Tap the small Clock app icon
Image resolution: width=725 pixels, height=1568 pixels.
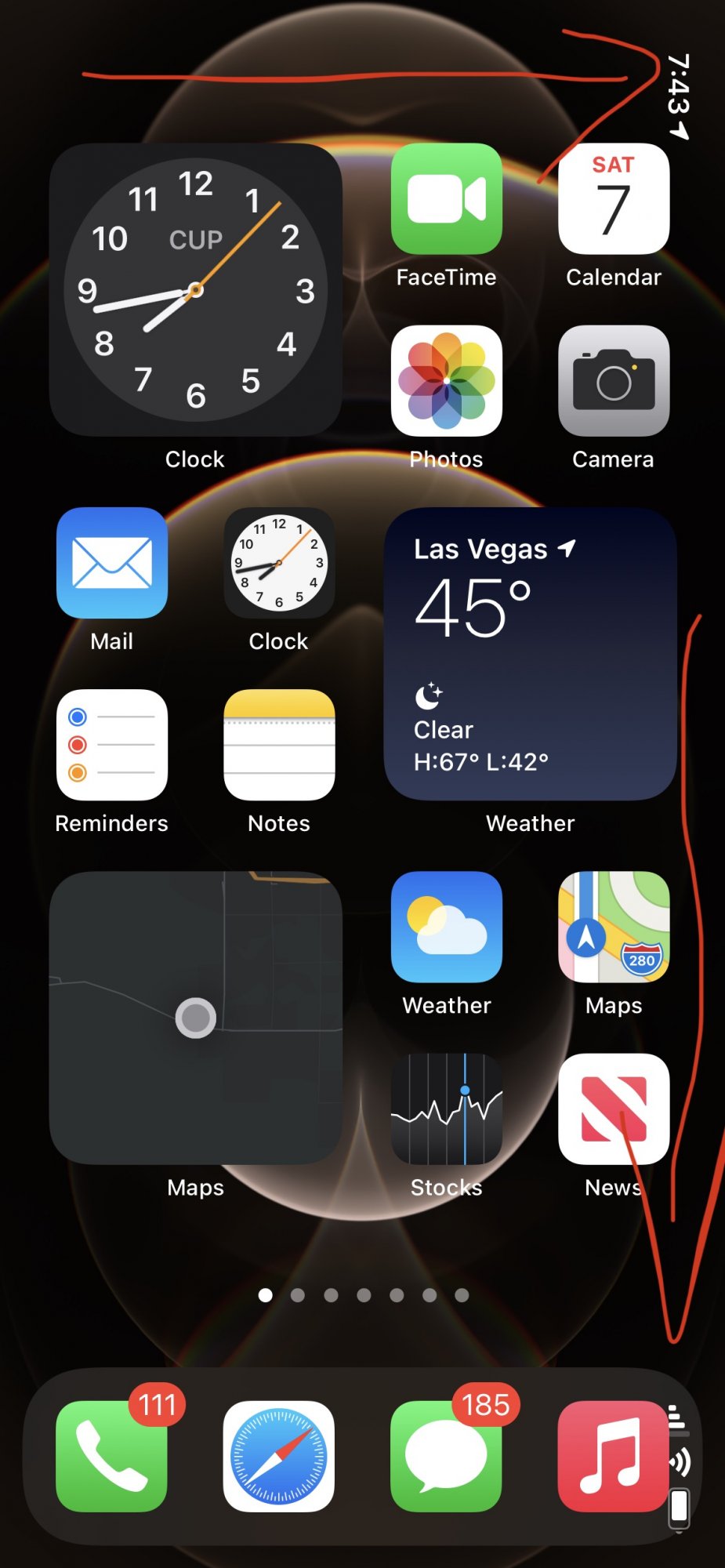click(x=278, y=562)
